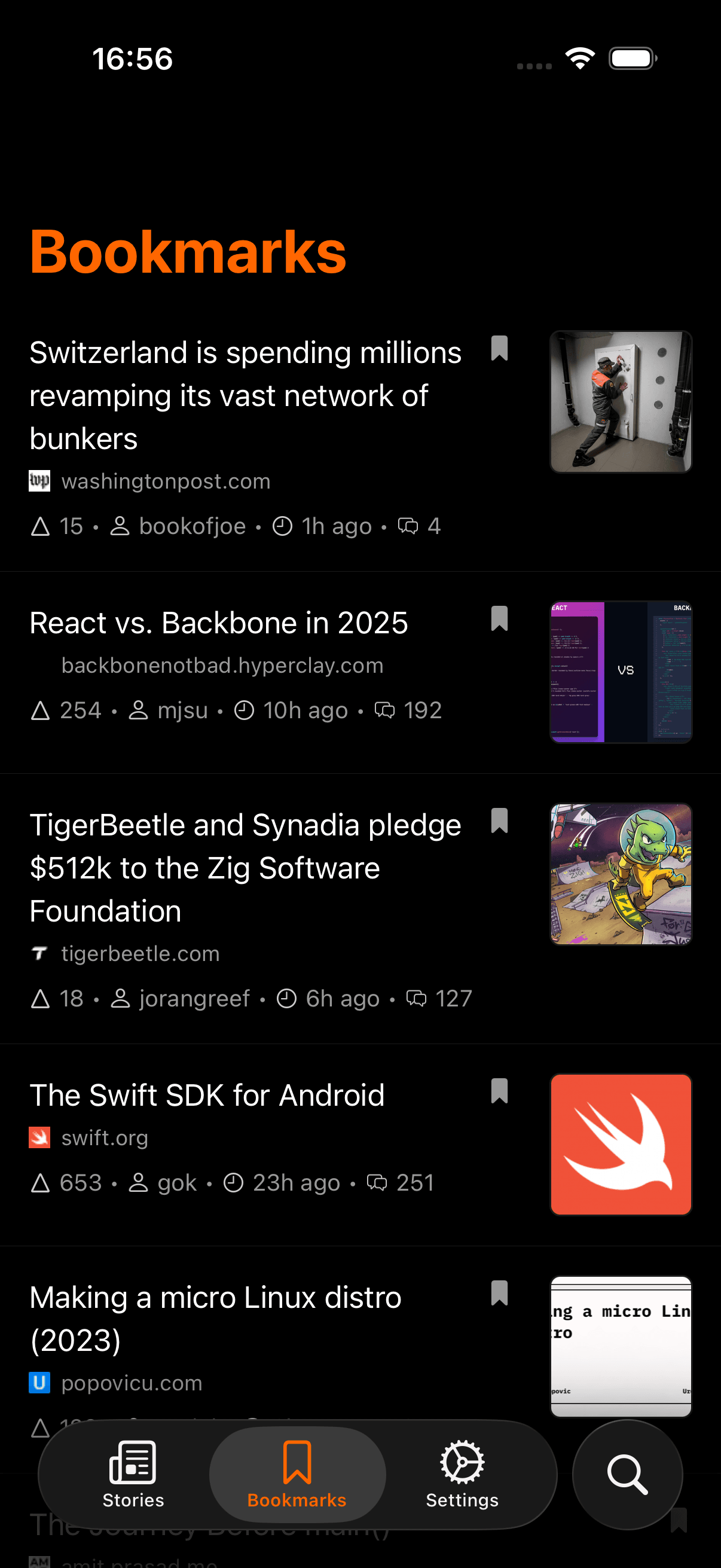Unbookmark React vs. Backbone in 2025
The image size is (721, 1568).
[x=500, y=619]
